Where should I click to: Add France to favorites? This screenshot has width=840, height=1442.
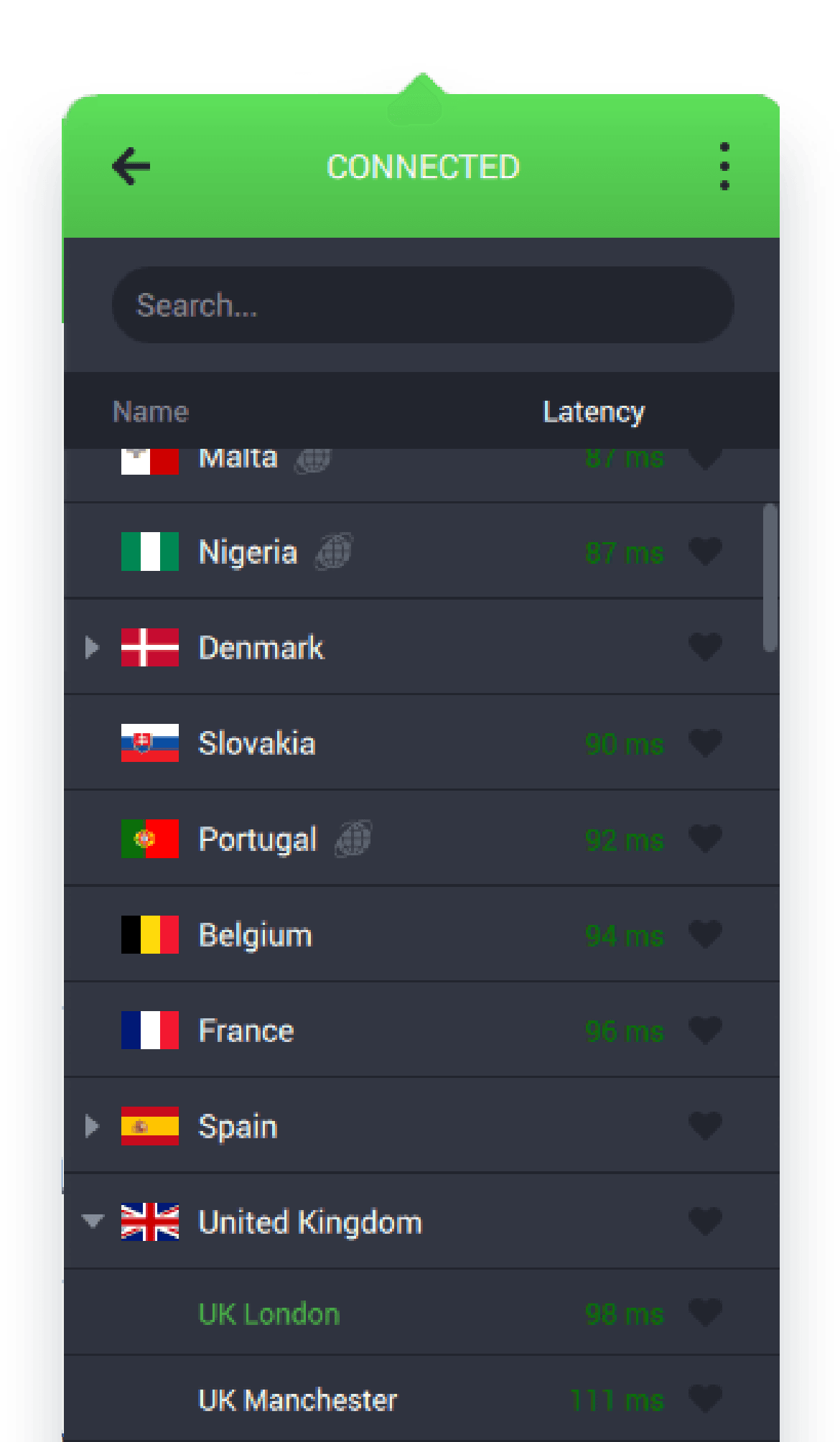click(705, 1031)
